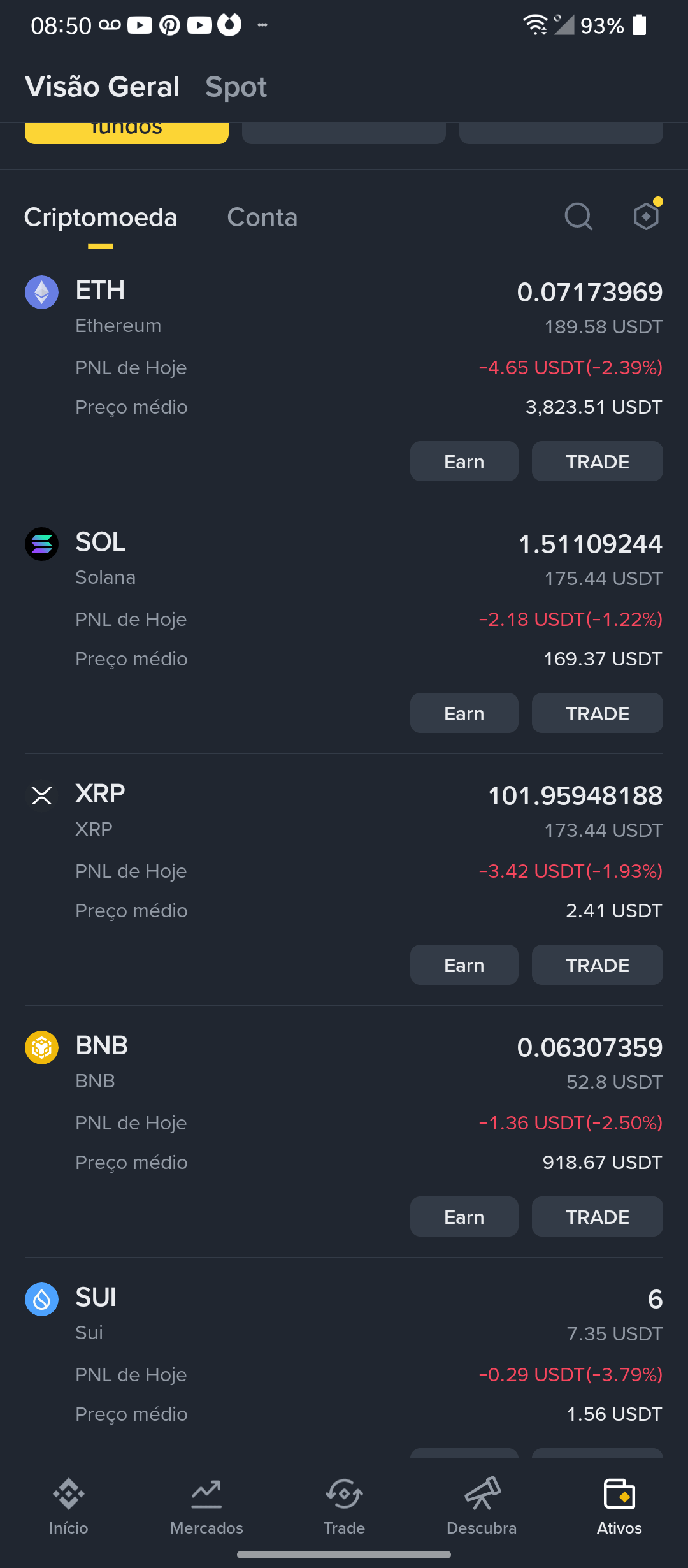
Task: Tap TRADE for BNB
Action: [598, 1217]
